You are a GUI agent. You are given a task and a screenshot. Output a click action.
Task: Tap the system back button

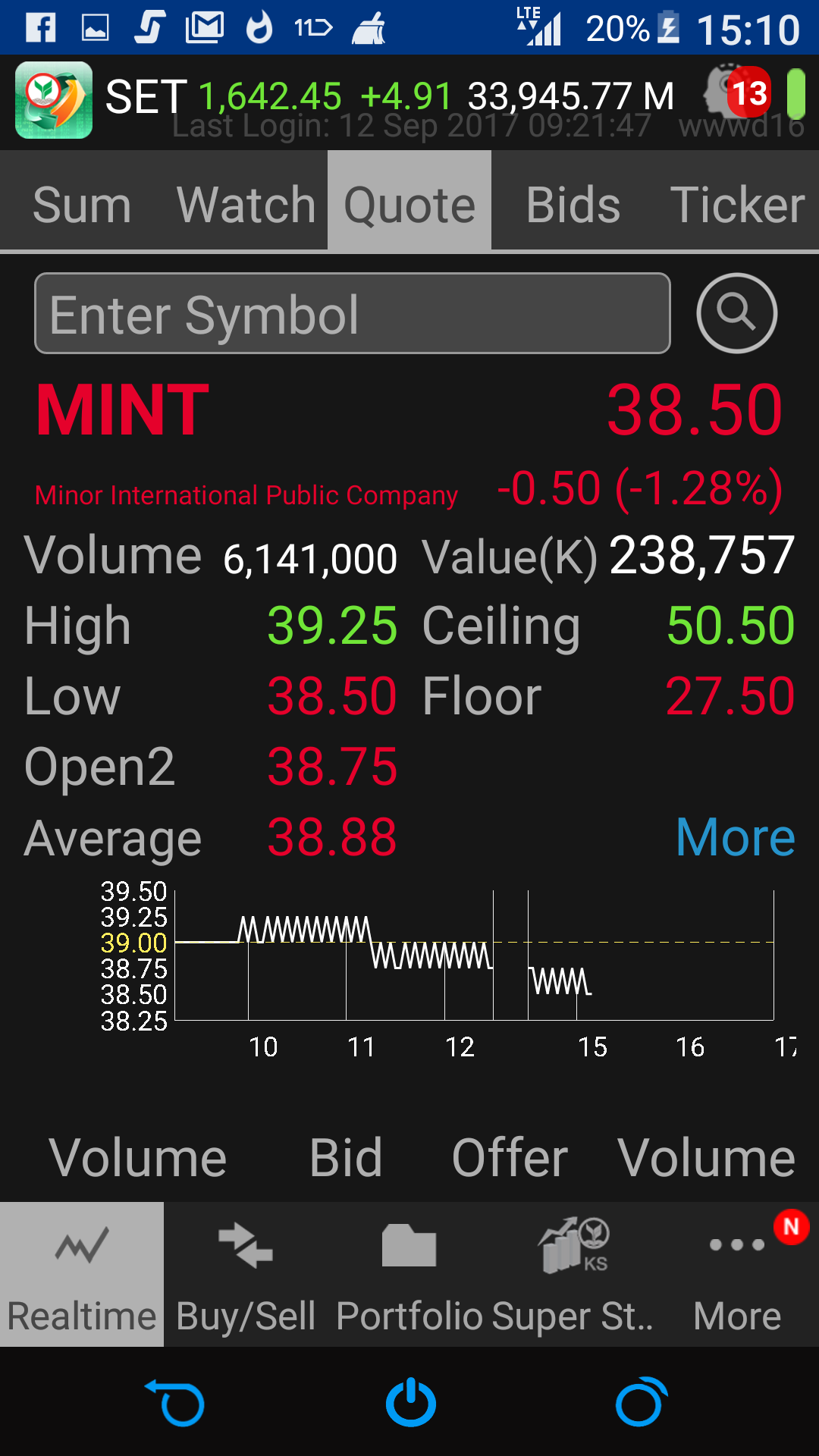(175, 1404)
